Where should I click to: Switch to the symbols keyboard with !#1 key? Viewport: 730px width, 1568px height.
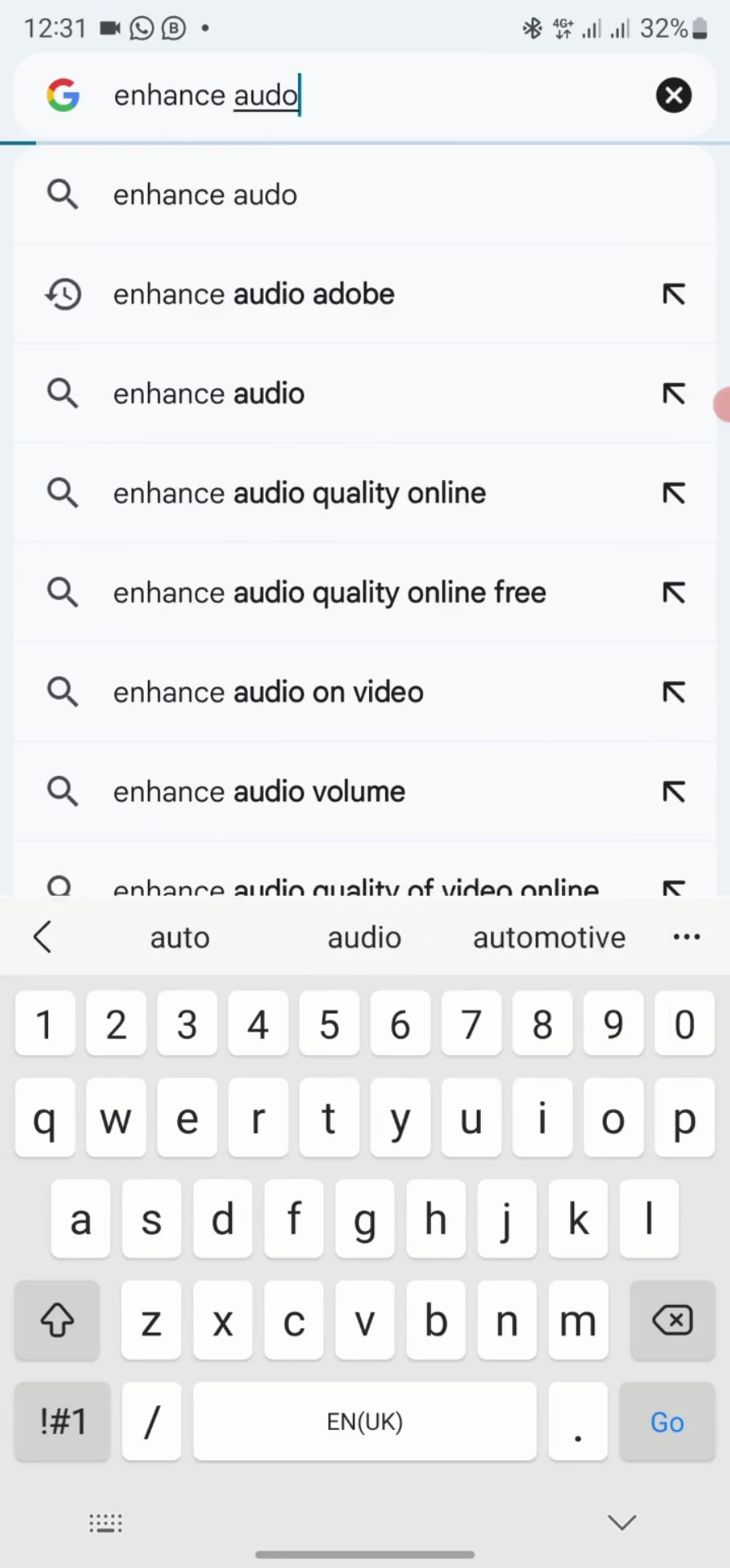[x=63, y=1422]
